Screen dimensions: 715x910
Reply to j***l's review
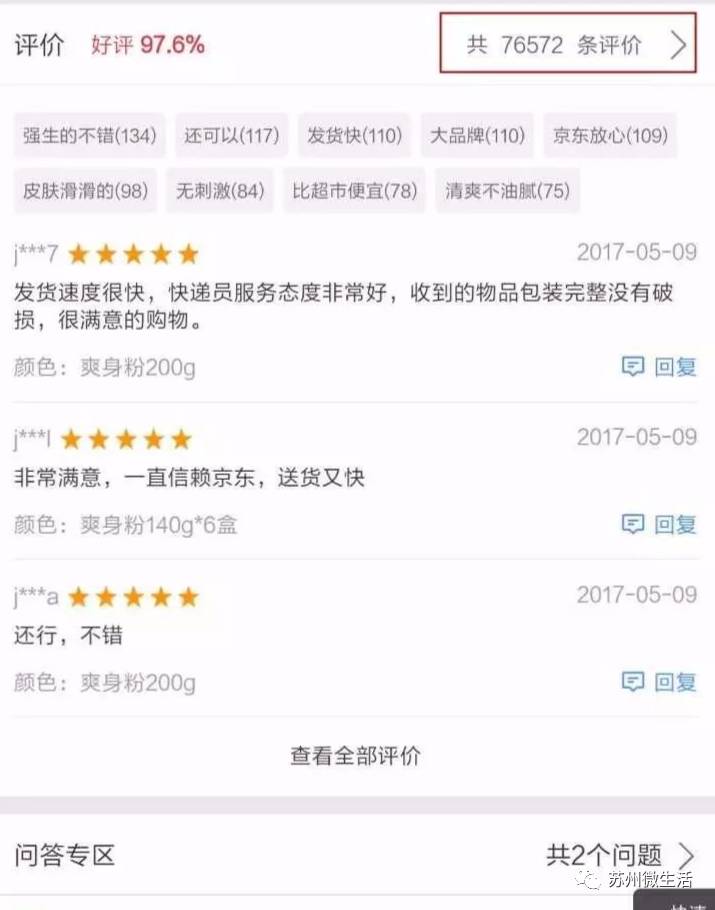coord(659,524)
